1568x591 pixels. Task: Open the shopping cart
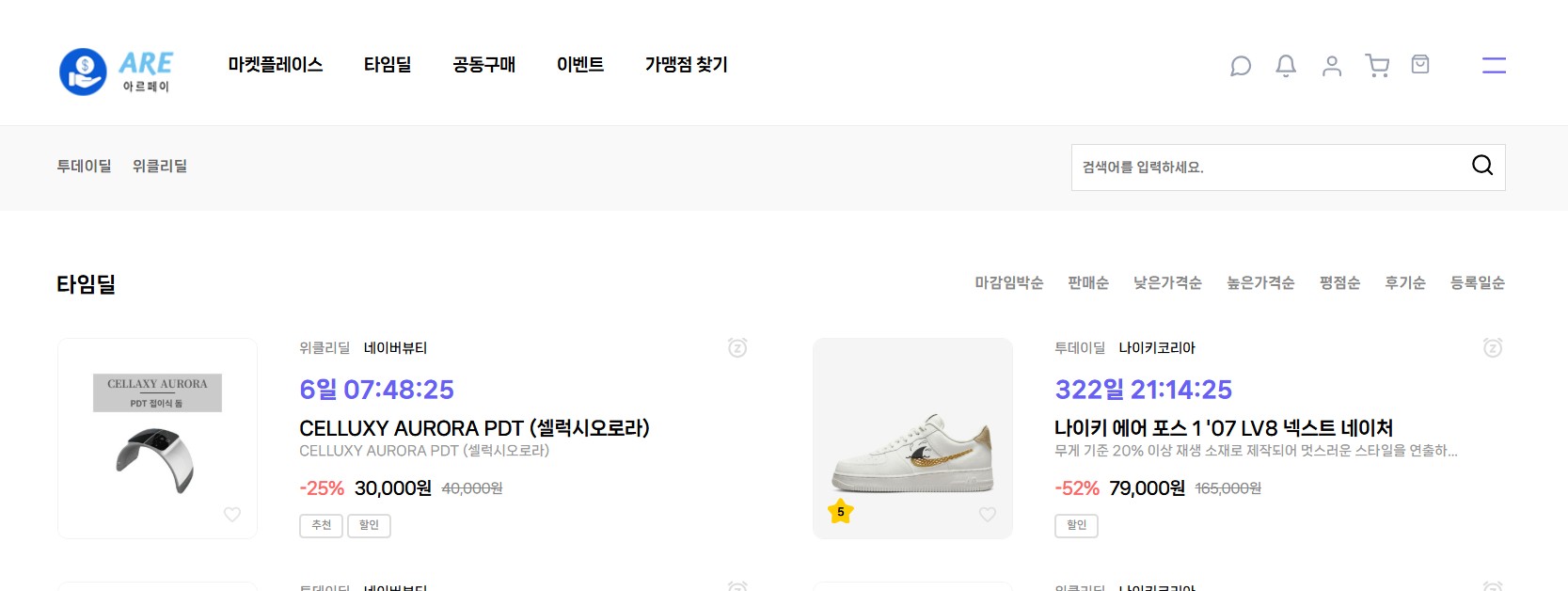[x=1377, y=66]
